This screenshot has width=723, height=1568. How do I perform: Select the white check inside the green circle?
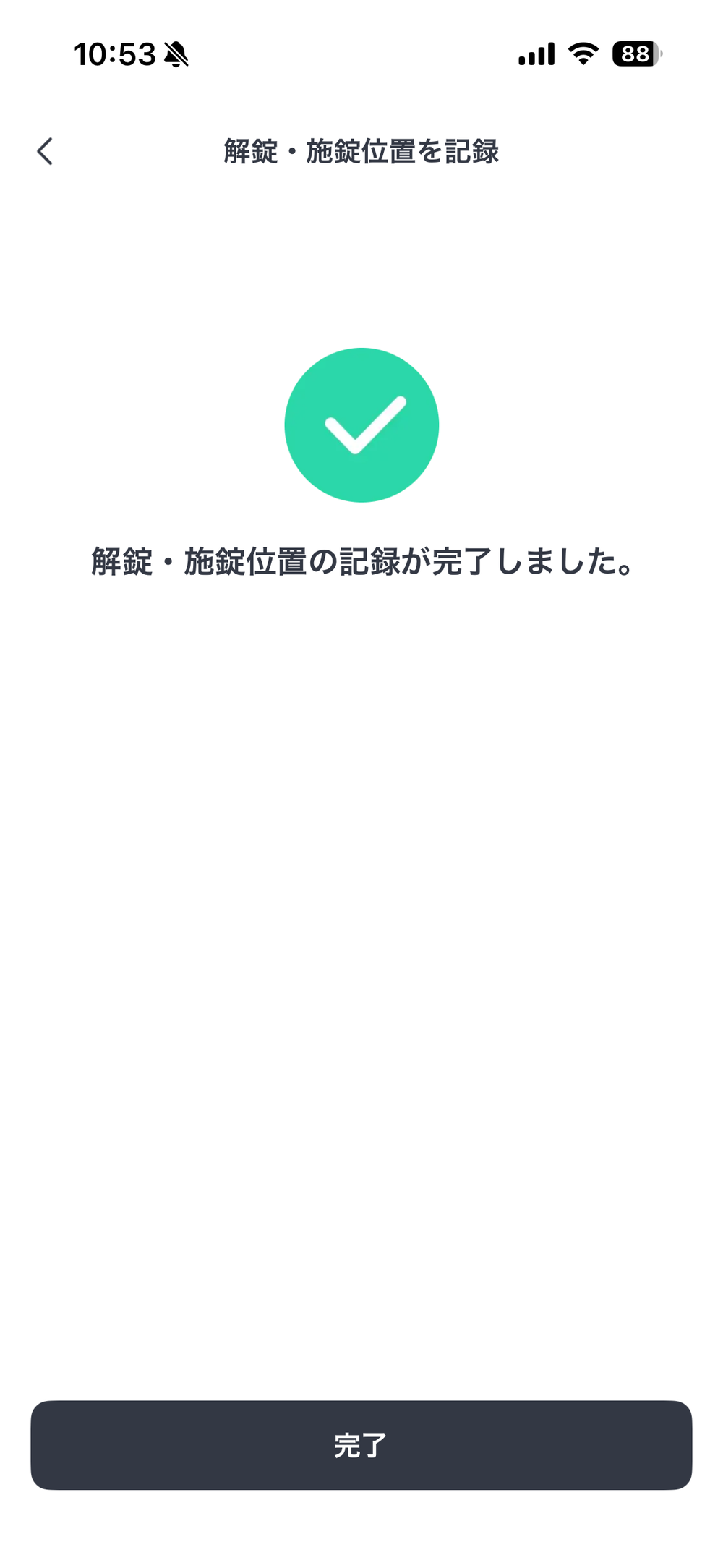361,426
